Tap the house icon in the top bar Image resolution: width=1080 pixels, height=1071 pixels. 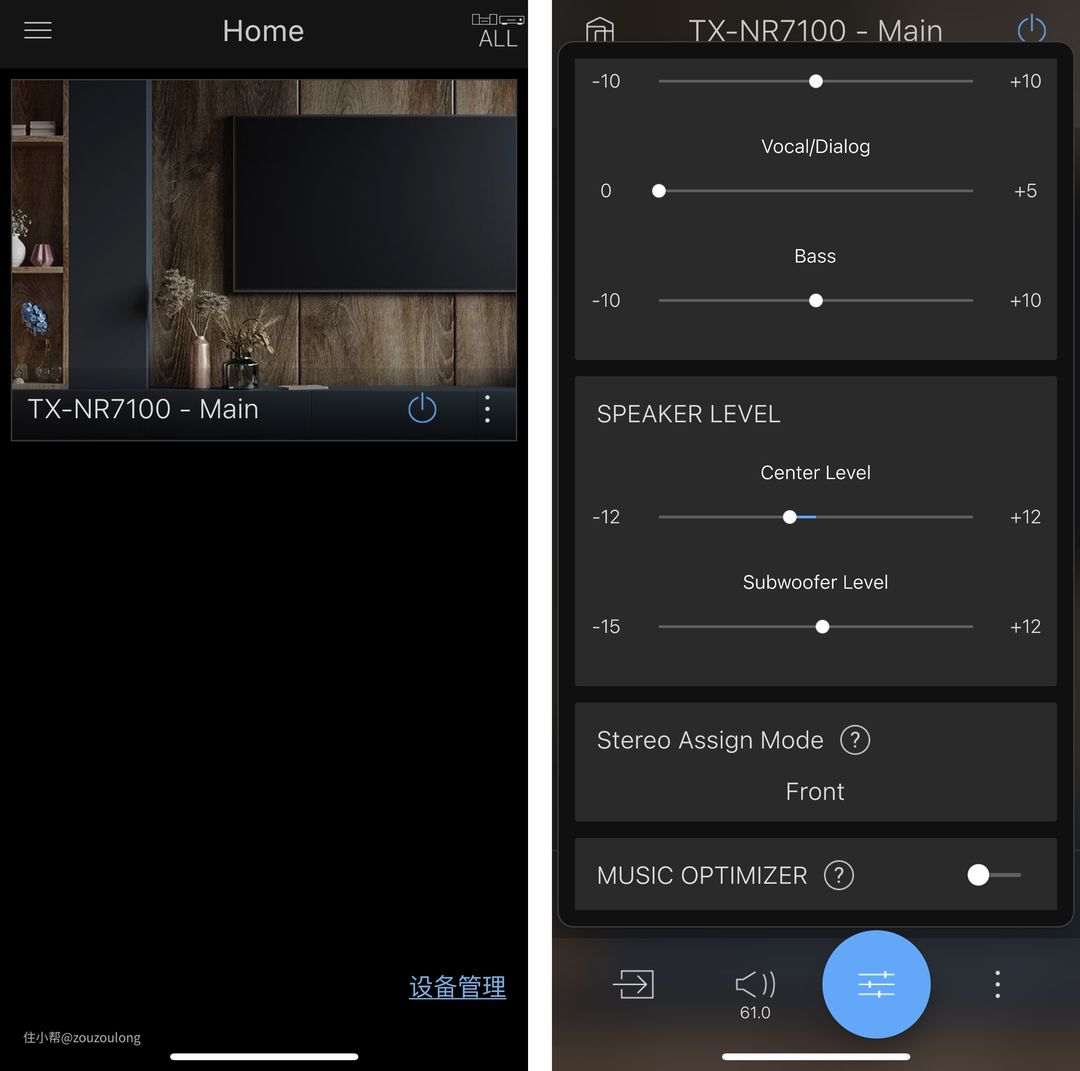point(599,29)
